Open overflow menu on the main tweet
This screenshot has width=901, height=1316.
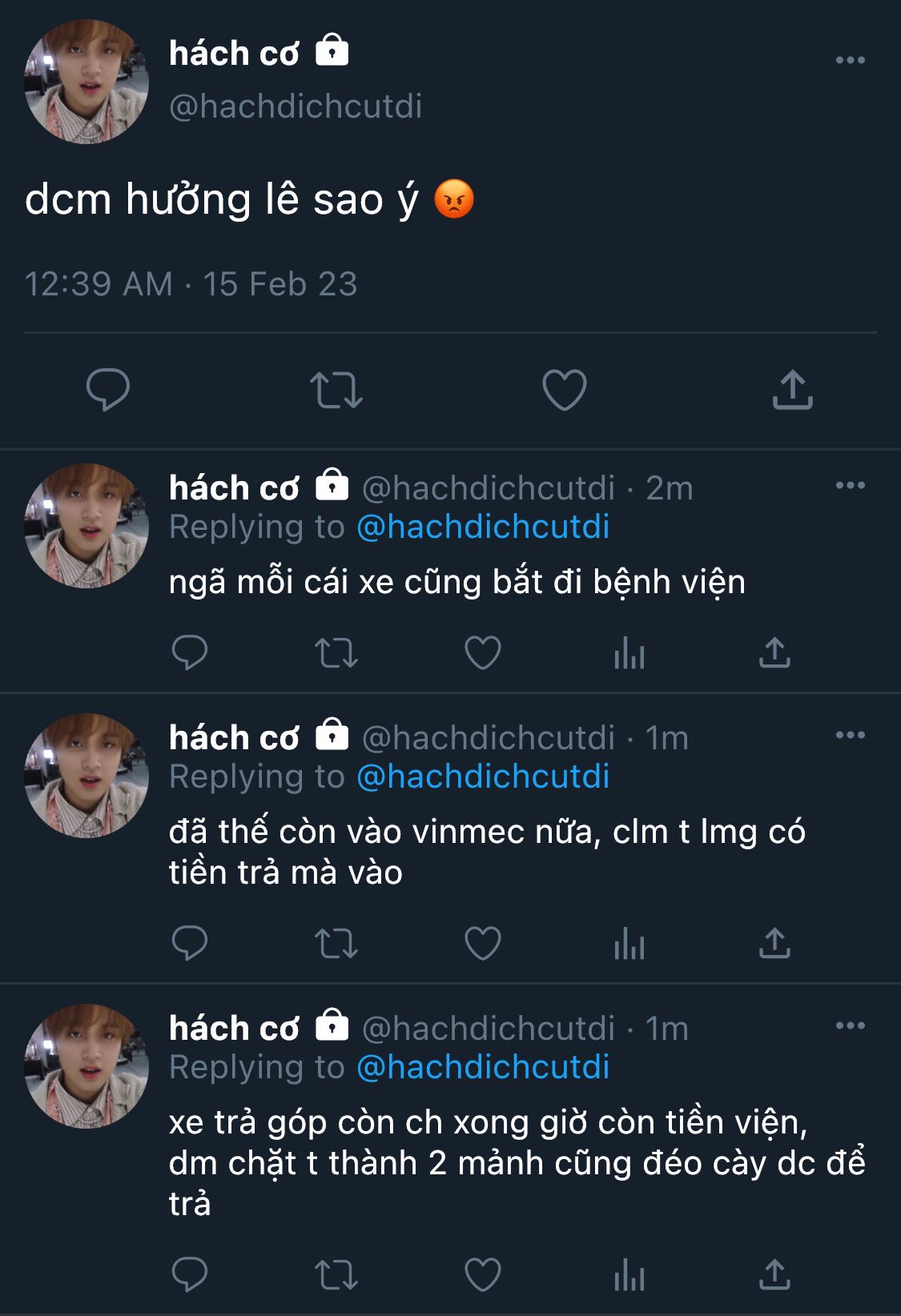click(x=850, y=60)
